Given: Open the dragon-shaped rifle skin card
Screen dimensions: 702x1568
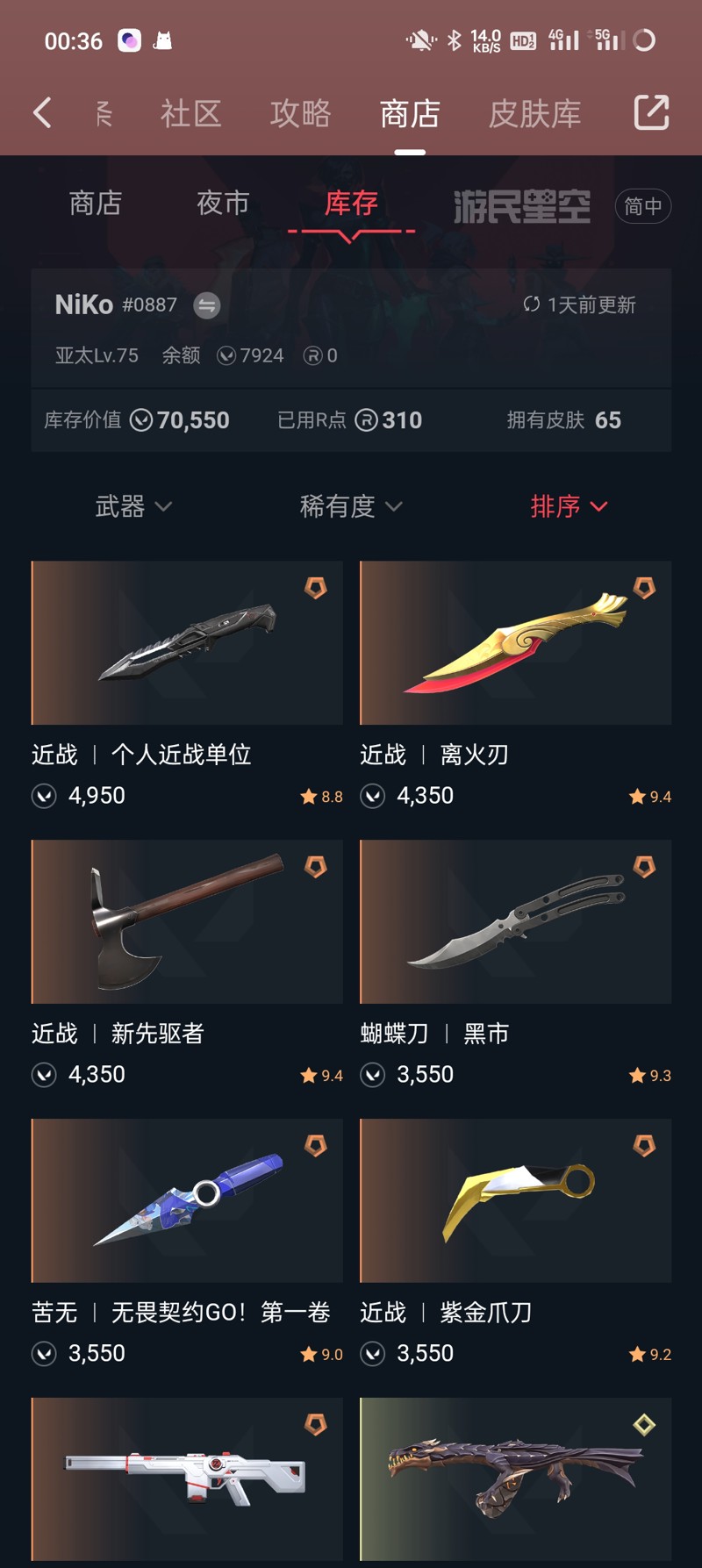Looking at the screenshot, I should (x=515, y=1479).
